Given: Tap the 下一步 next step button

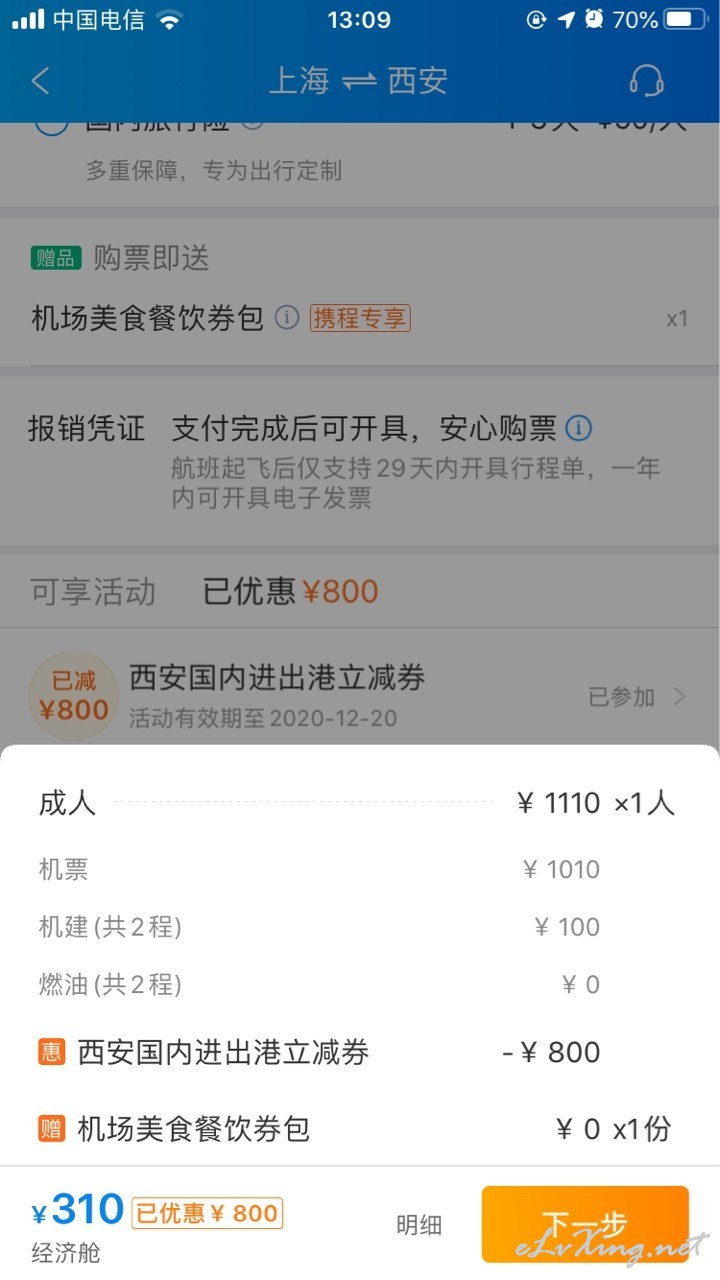Looking at the screenshot, I should [585, 1224].
